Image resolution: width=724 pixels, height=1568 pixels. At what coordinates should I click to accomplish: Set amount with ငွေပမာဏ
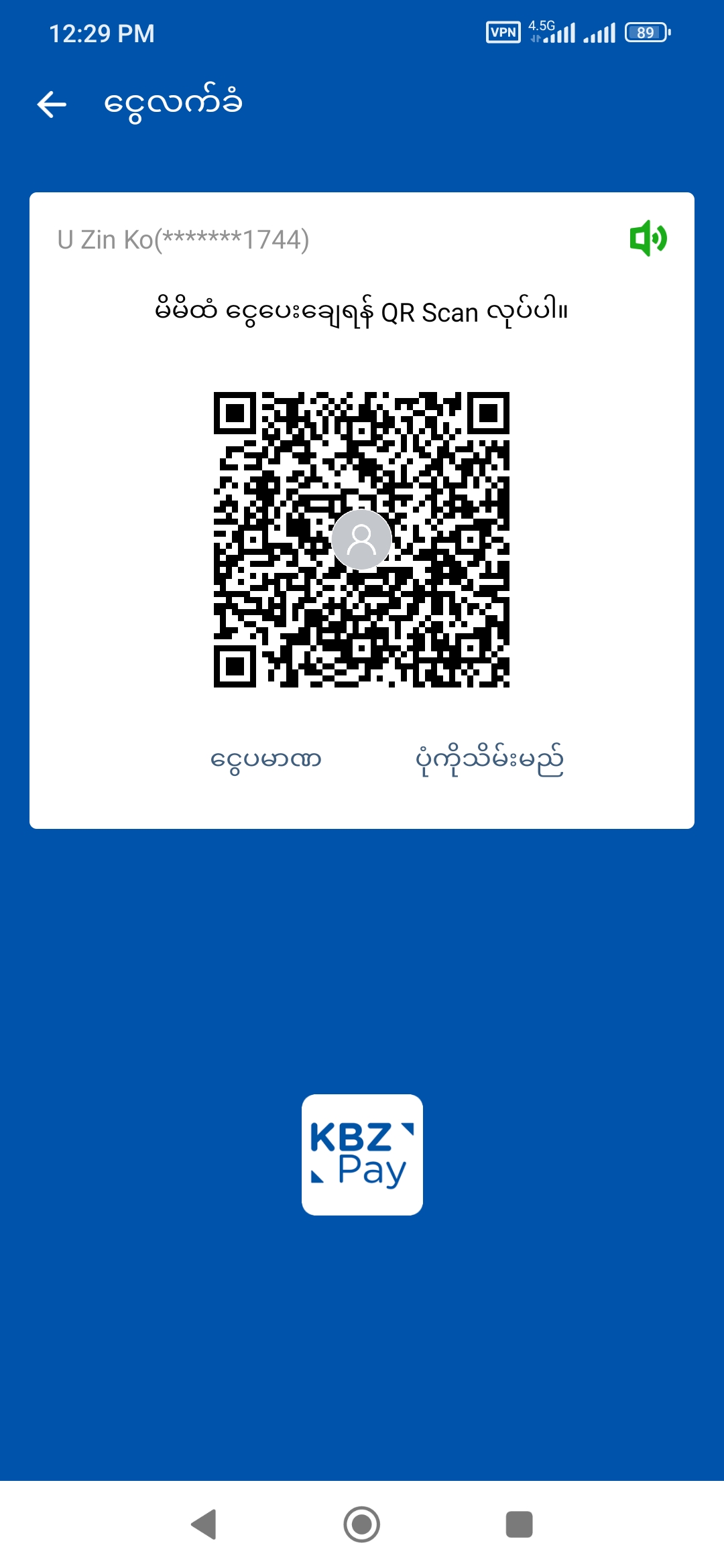265,760
